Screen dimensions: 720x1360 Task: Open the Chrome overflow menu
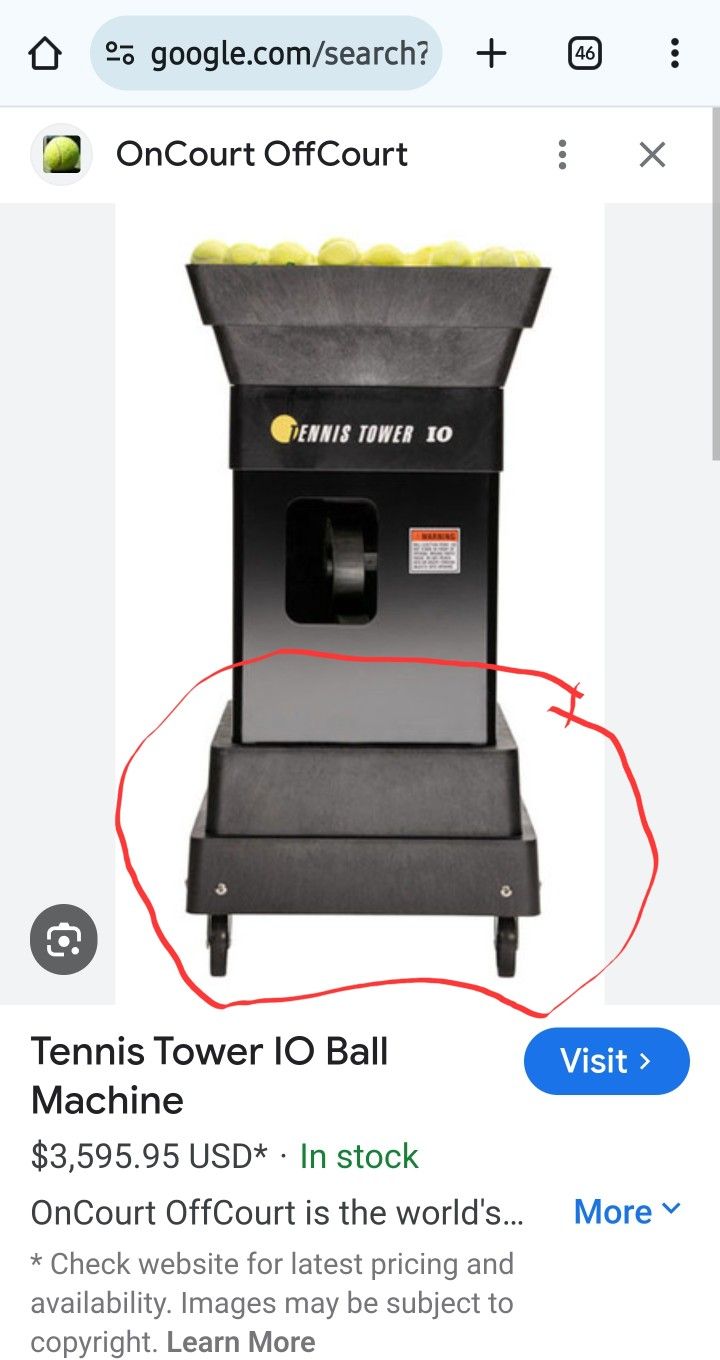[675, 54]
